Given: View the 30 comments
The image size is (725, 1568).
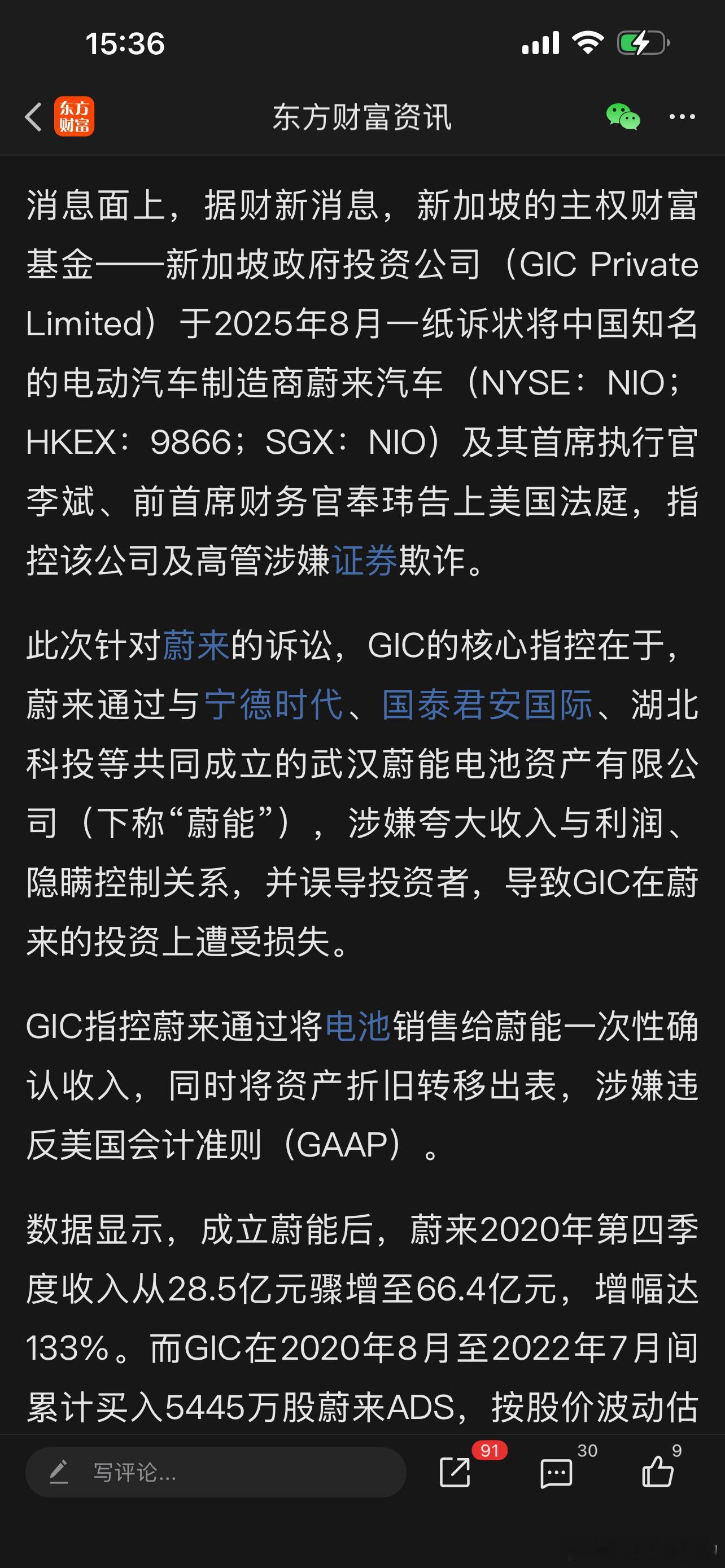Looking at the screenshot, I should [x=556, y=1473].
